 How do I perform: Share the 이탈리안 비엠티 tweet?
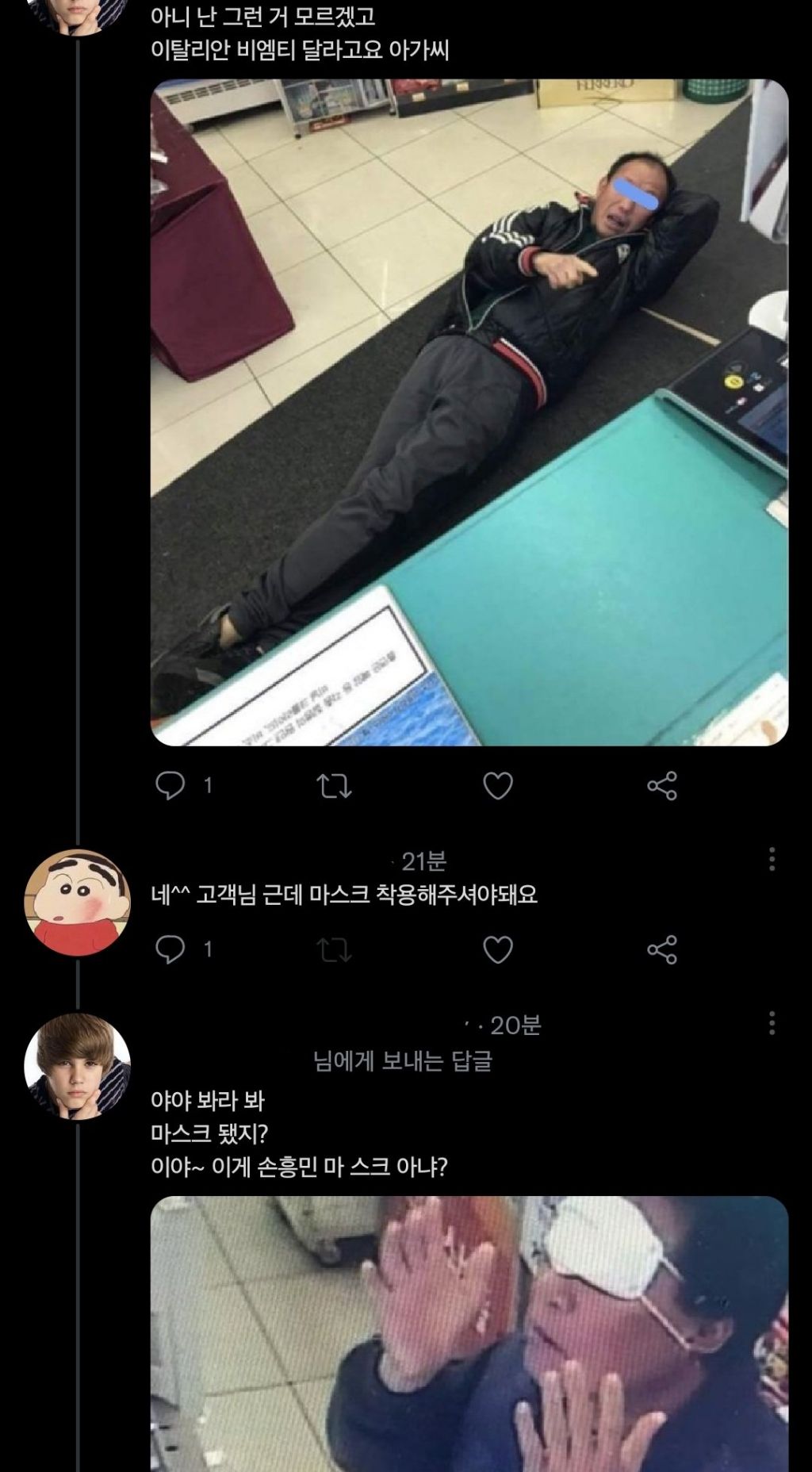(x=662, y=786)
